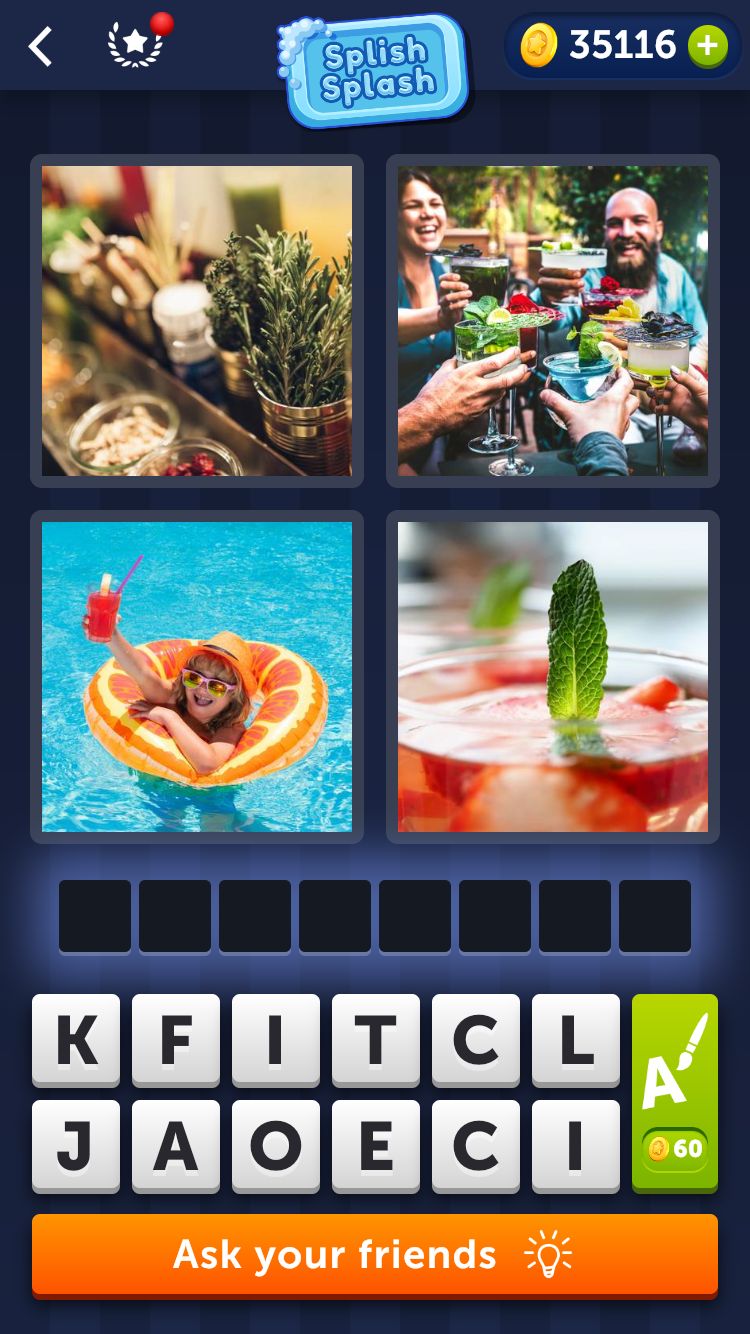The image size is (750, 1334).
Task: Enlarge the child in pool float photo
Action: [x=197, y=677]
